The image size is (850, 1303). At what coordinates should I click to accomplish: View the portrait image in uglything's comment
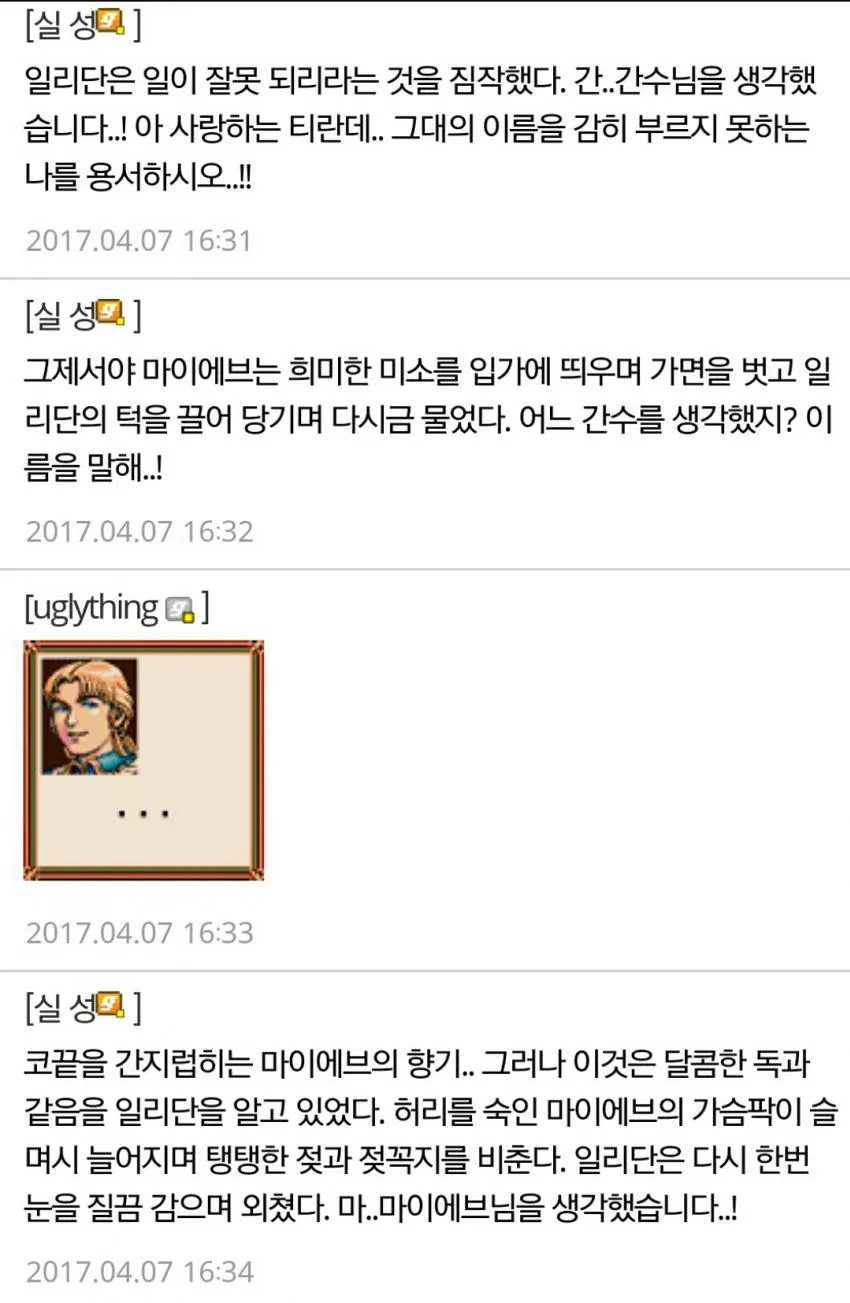[x=144, y=760]
